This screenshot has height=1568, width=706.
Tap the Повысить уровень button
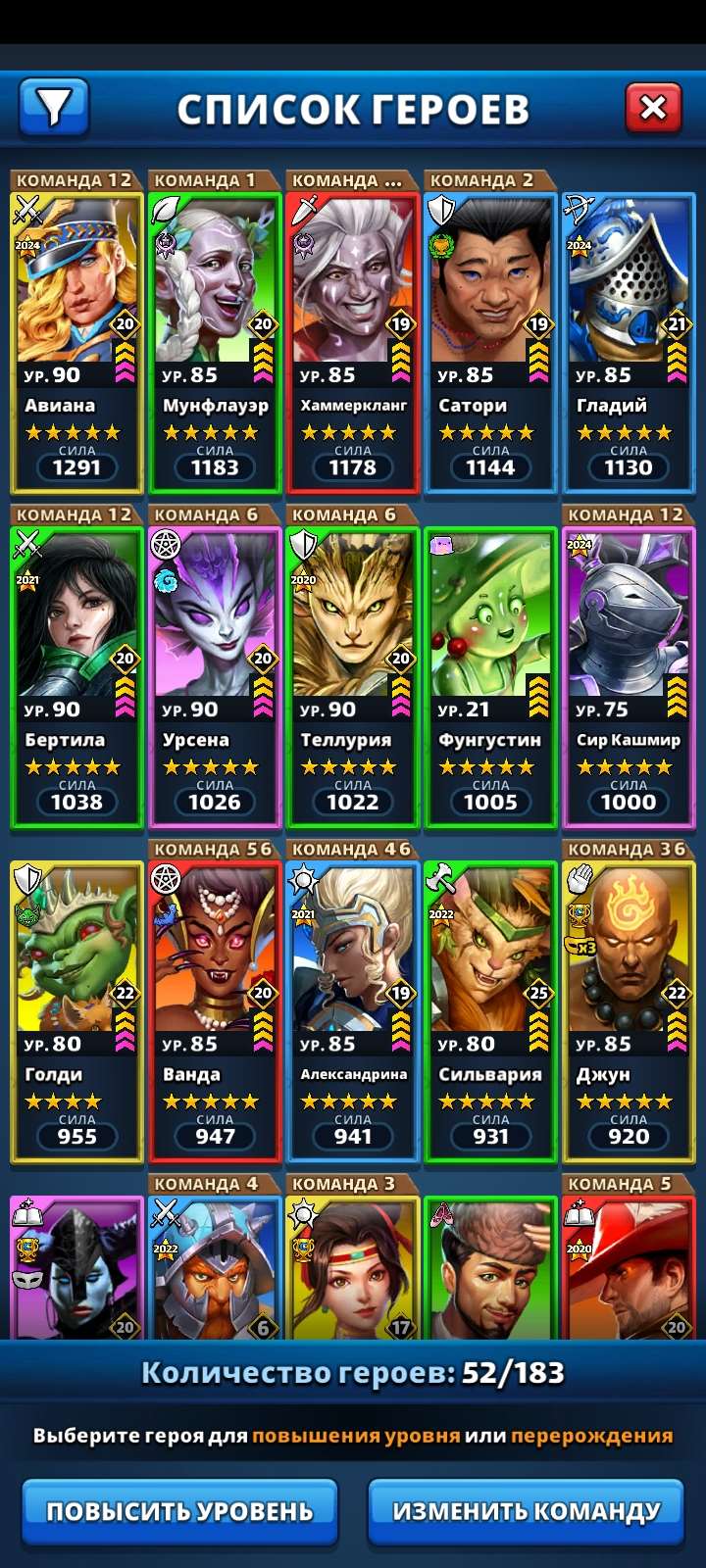(x=179, y=1511)
